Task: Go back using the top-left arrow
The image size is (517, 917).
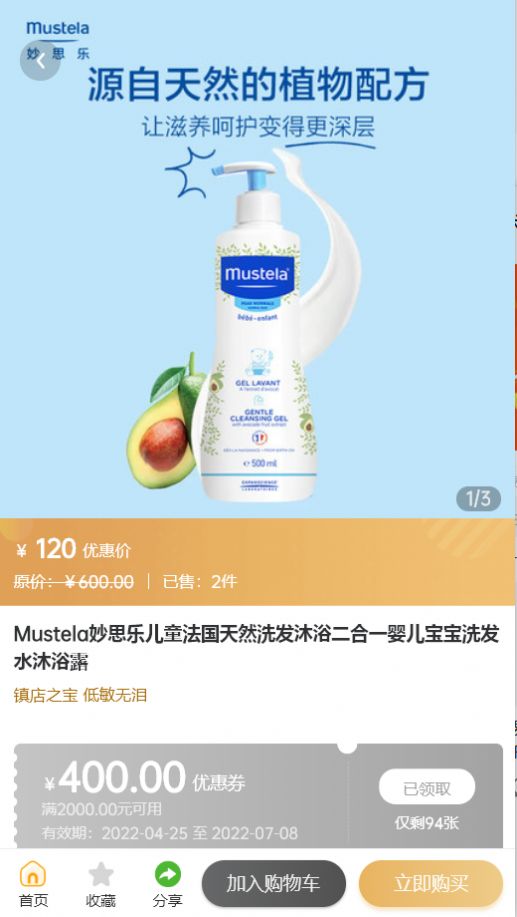Action: coord(40,60)
